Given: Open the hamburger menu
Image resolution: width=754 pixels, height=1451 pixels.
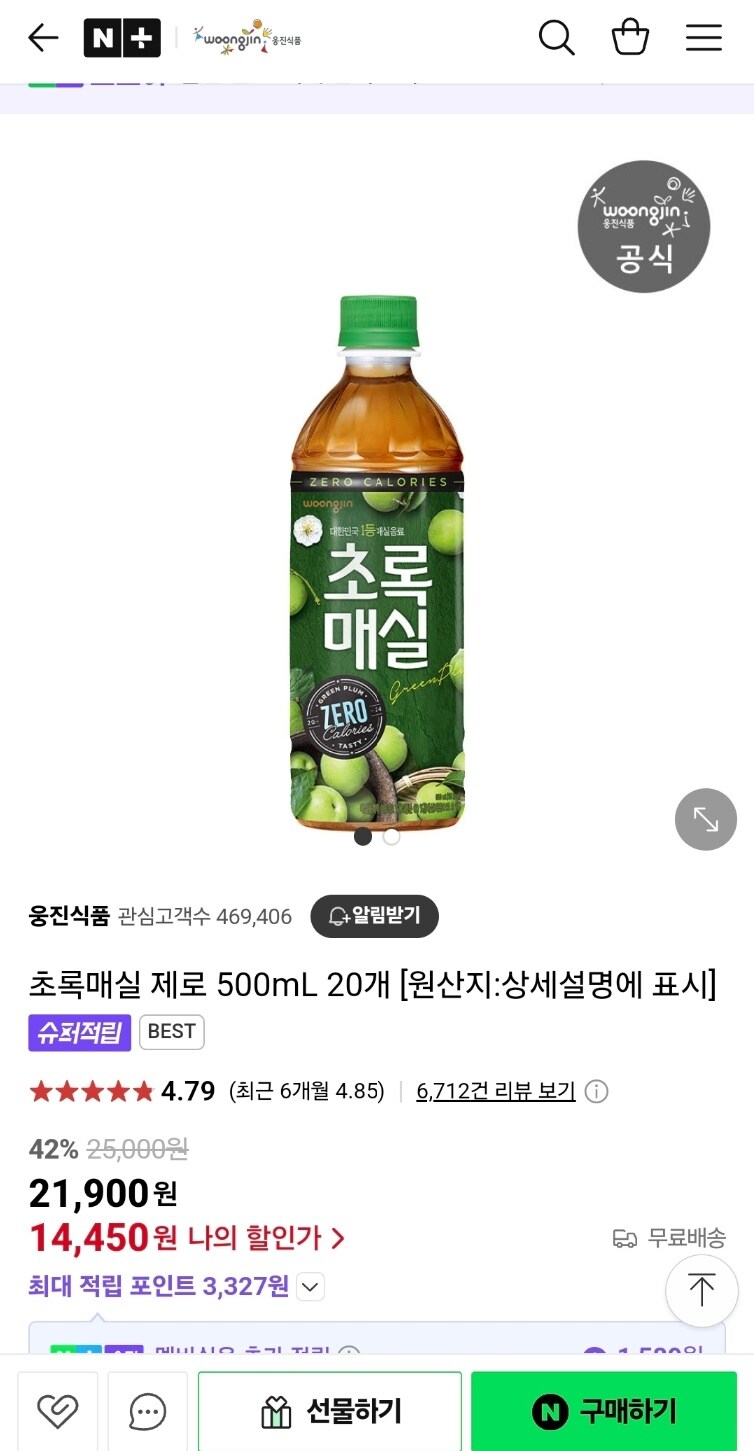Looking at the screenshot, I should 703,38.
